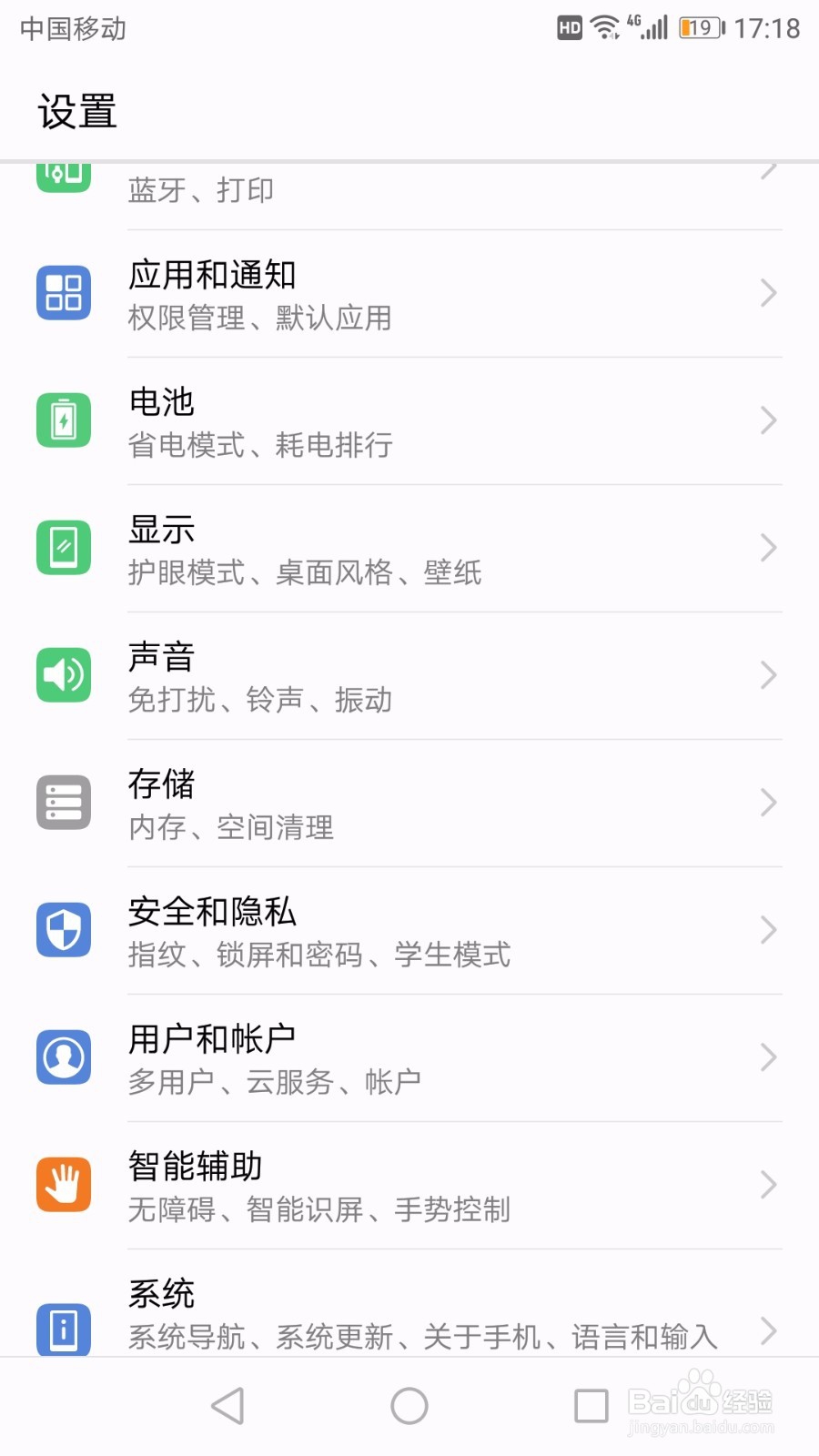Open 免打扰、铃声、振动 sound options
819x1456 pixels.
[x=260, y=701]
